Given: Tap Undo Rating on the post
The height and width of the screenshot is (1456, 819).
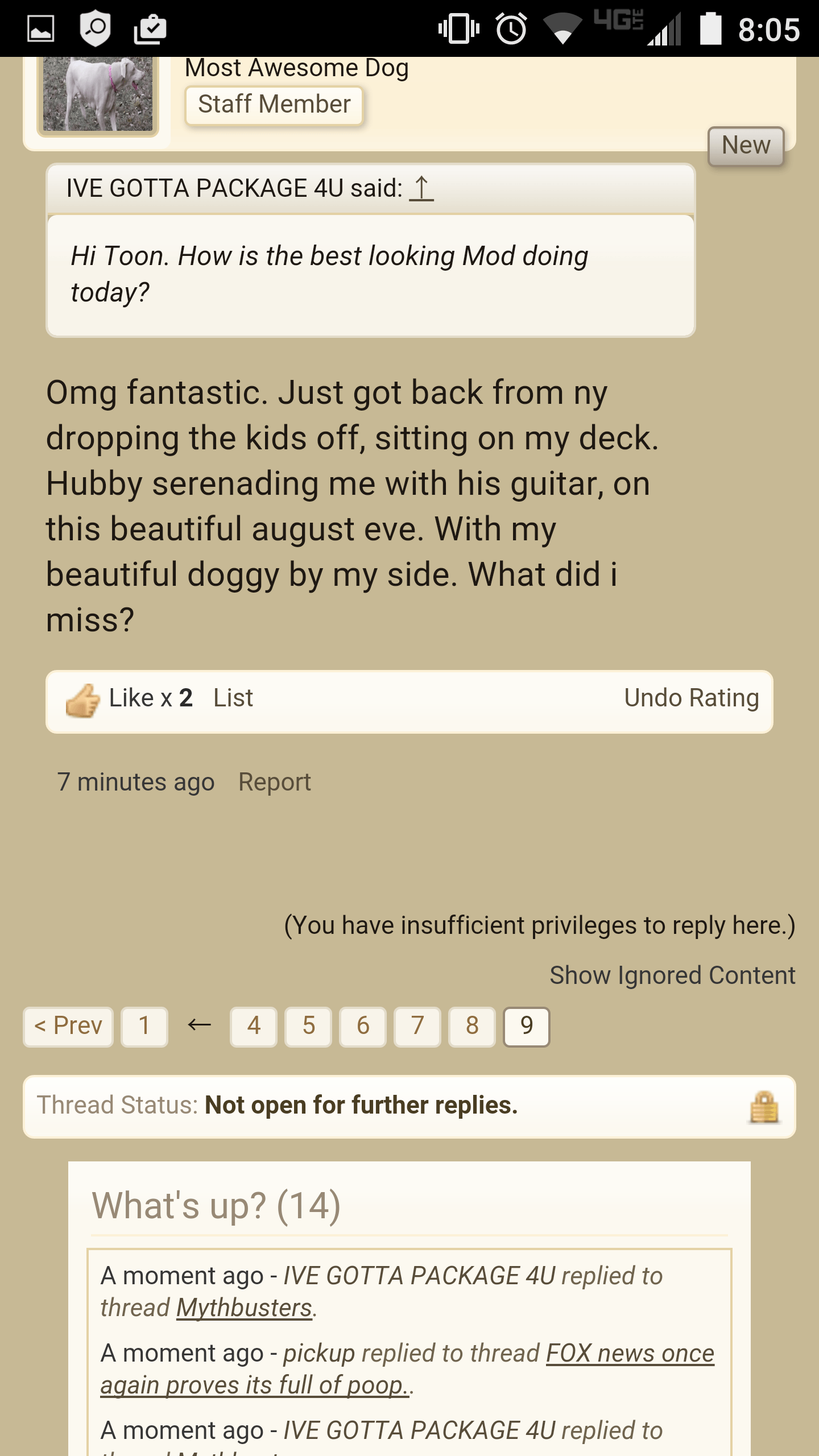Looking at the screenshot, I should [x=692, y=698].
